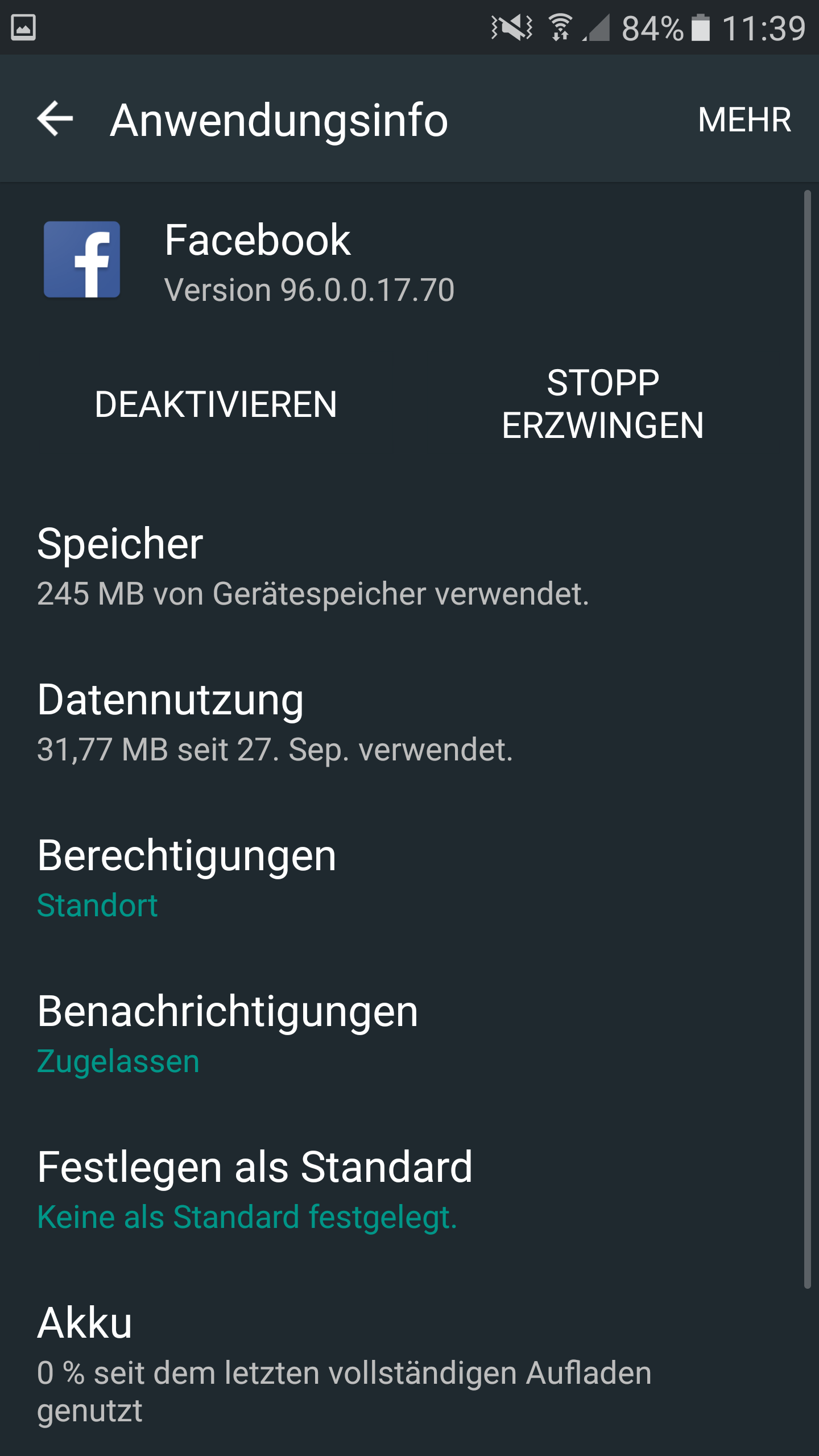The image size is (819, 1456).
Task: Open Benachrichtigungen notification settings
Action: click(227, 1035)
